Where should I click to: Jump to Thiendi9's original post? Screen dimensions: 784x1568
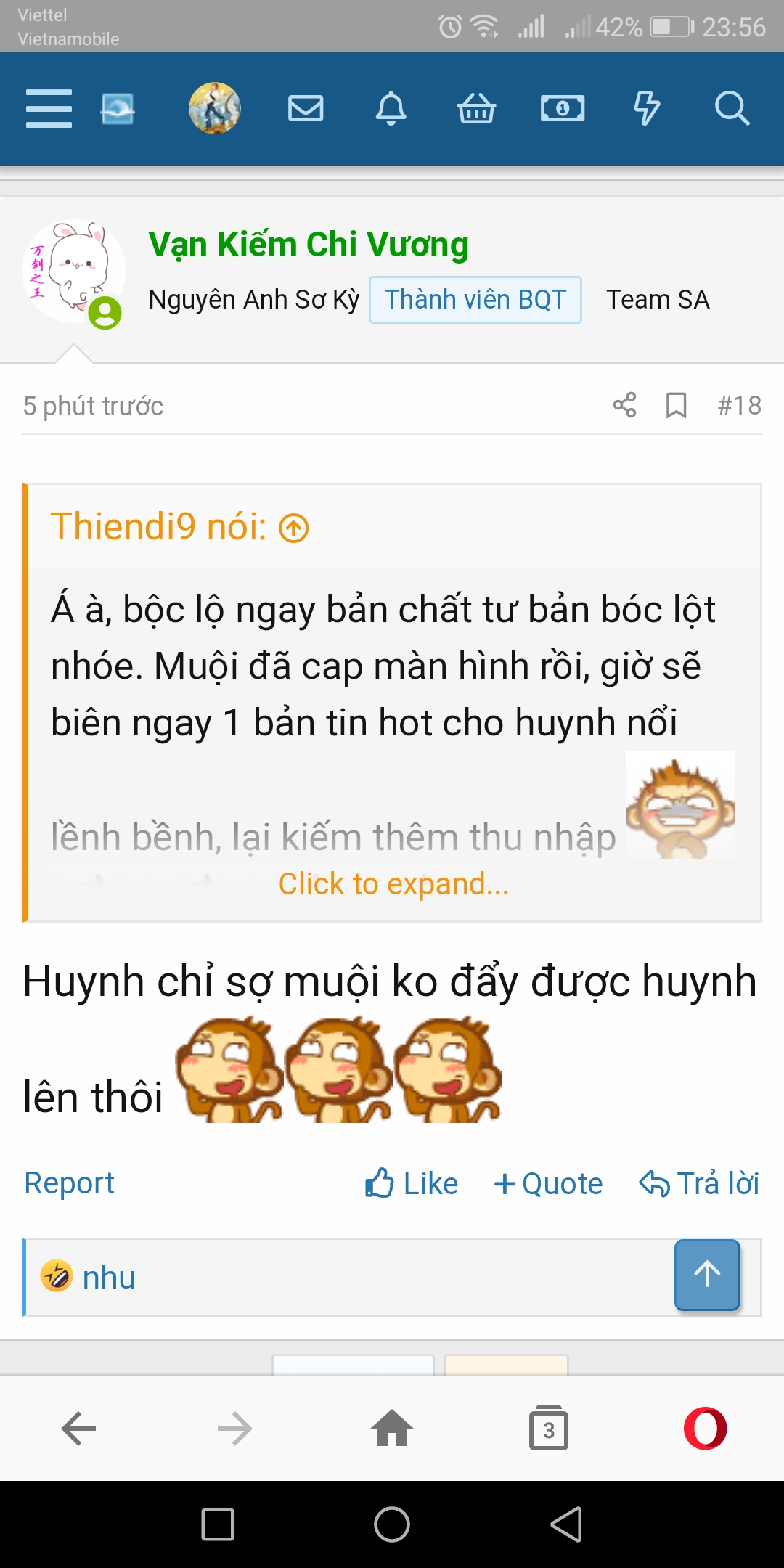pyautogui.click(x=295, y=528)
